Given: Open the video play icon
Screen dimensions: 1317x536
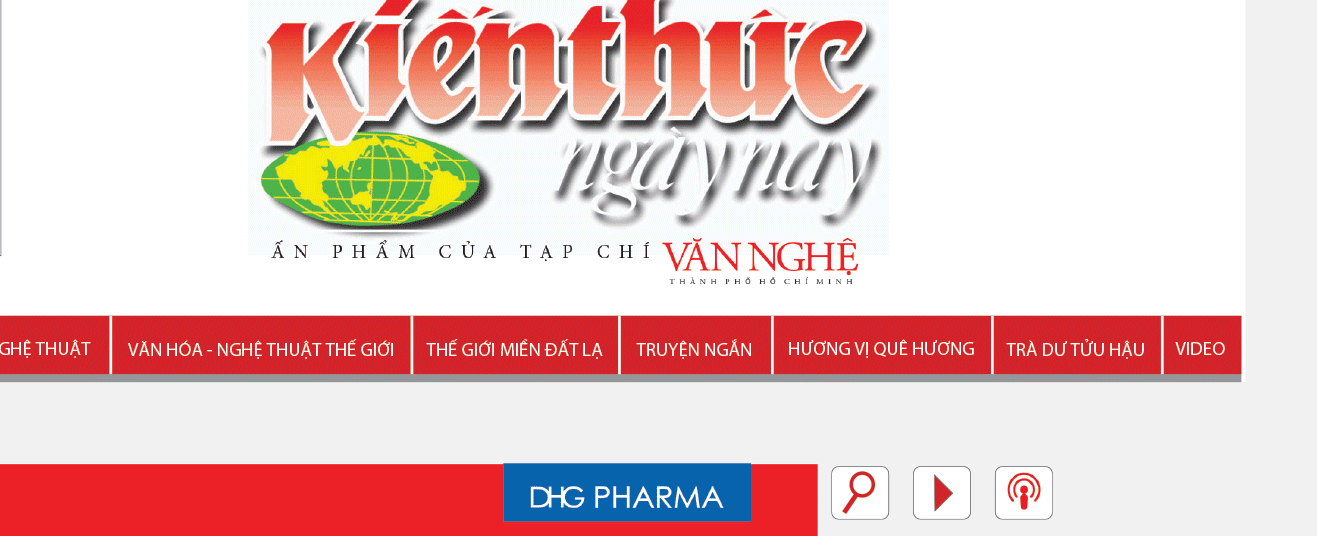Looking at the screenshot, I should [941, 493].
